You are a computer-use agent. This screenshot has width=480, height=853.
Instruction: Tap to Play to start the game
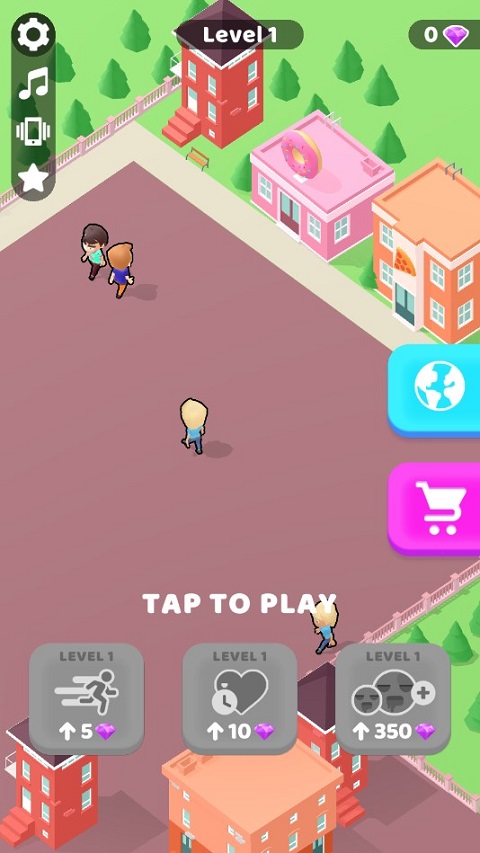pos(238,603)
